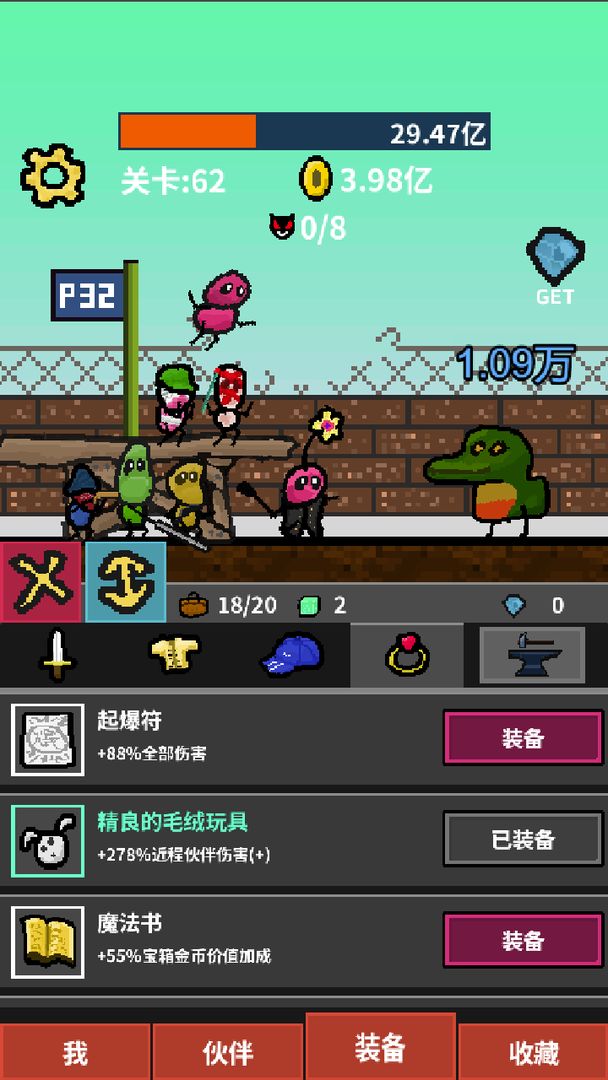Viewport: 608px width, 1080px height.
Task: Equip the 魔法书 item
Action: (523, 941)
